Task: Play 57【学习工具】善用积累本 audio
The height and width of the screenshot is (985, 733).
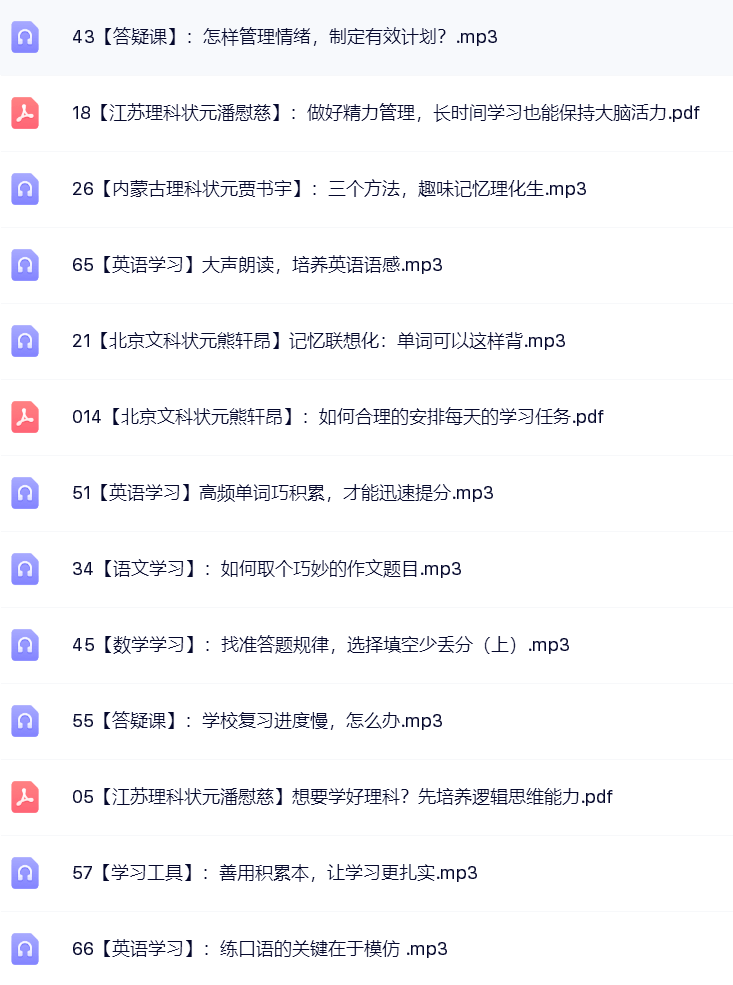Action: tap(274, 873)
